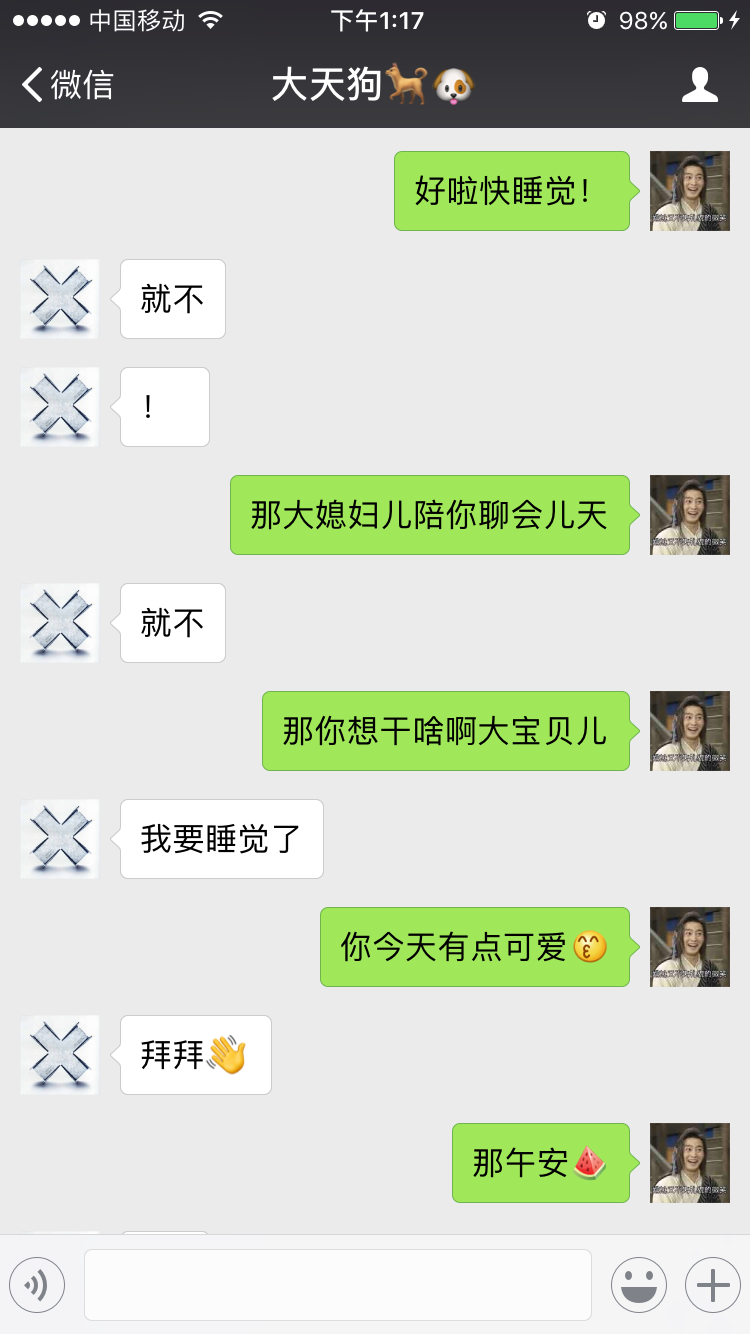Image resolution: width=750 pixels, height=1334 pixels.
Task: Tap the avatar beside 好啦快睡觉！
Action: tap(689, 191)
